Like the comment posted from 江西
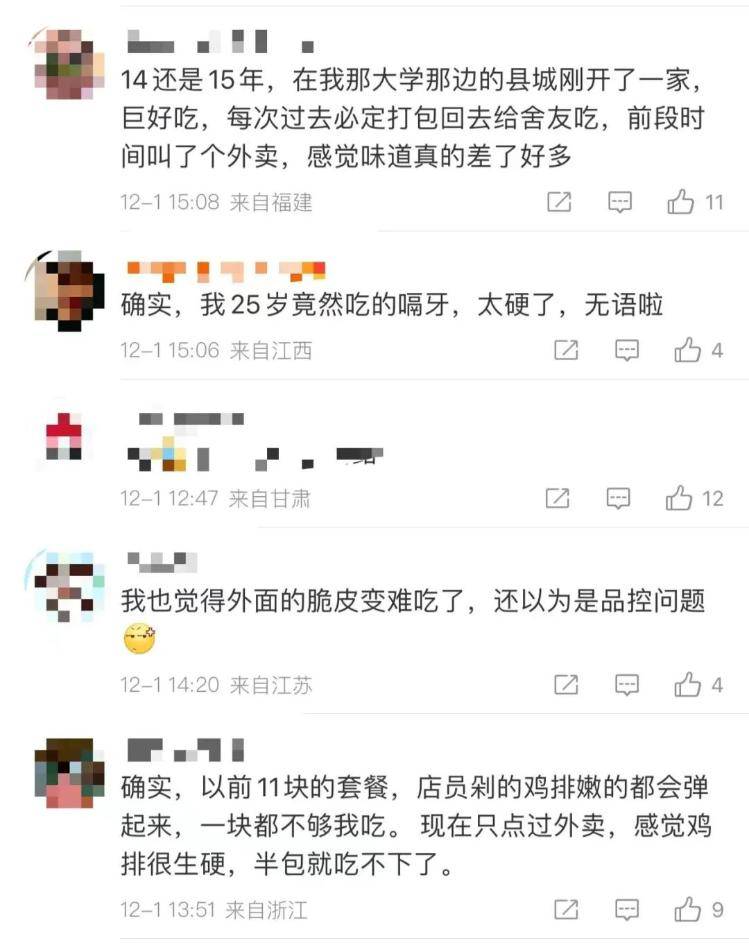The height and width of the screenshot is (943, 749). [688, 350]
